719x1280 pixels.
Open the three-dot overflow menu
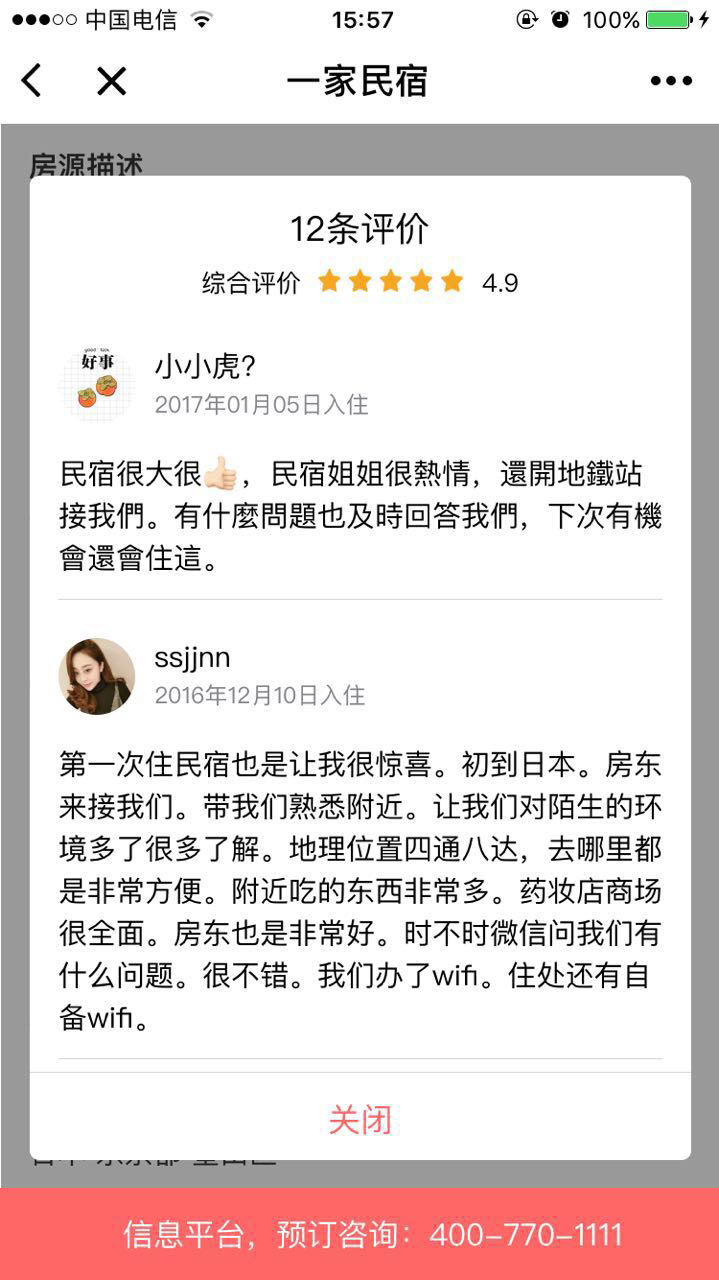point(670,81)
